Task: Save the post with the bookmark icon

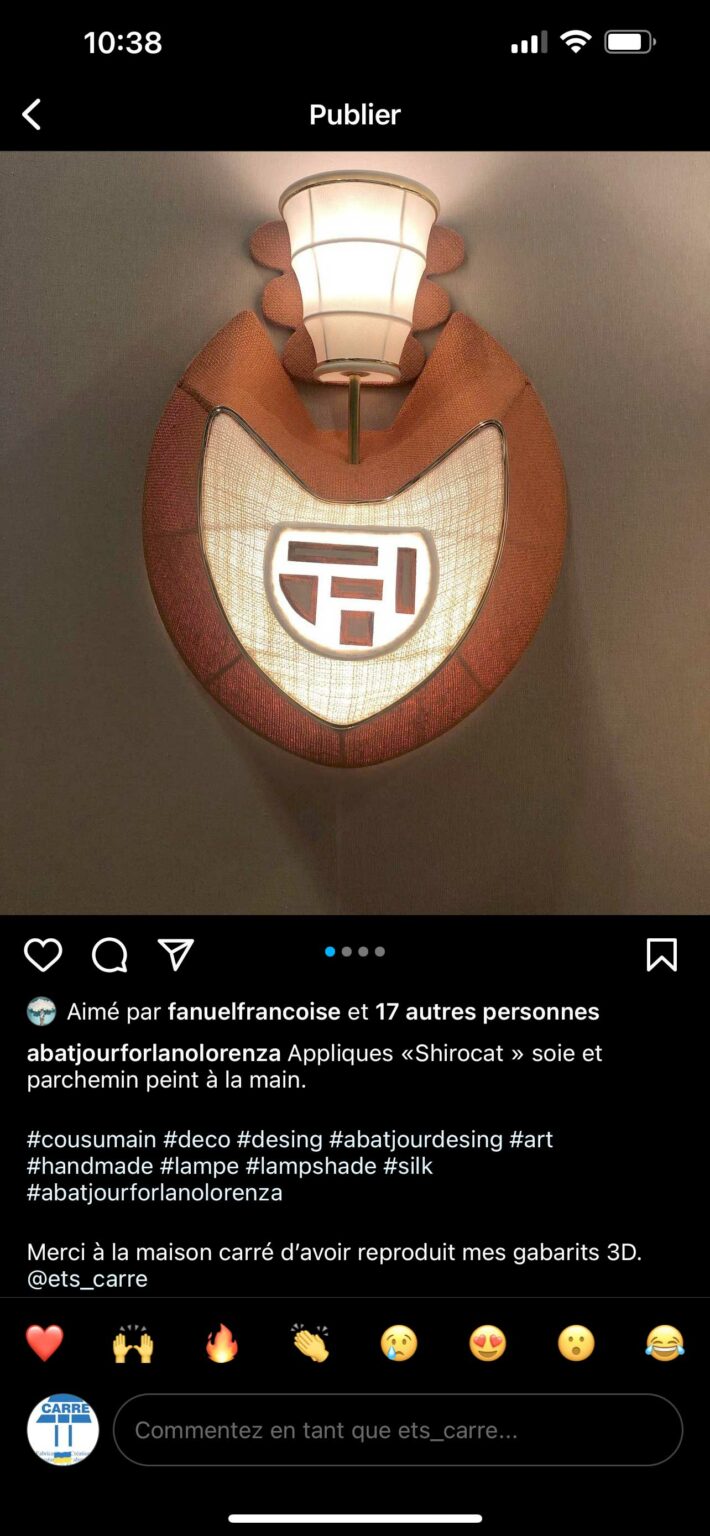Action: pyautogui.click(x=662, y=955)
